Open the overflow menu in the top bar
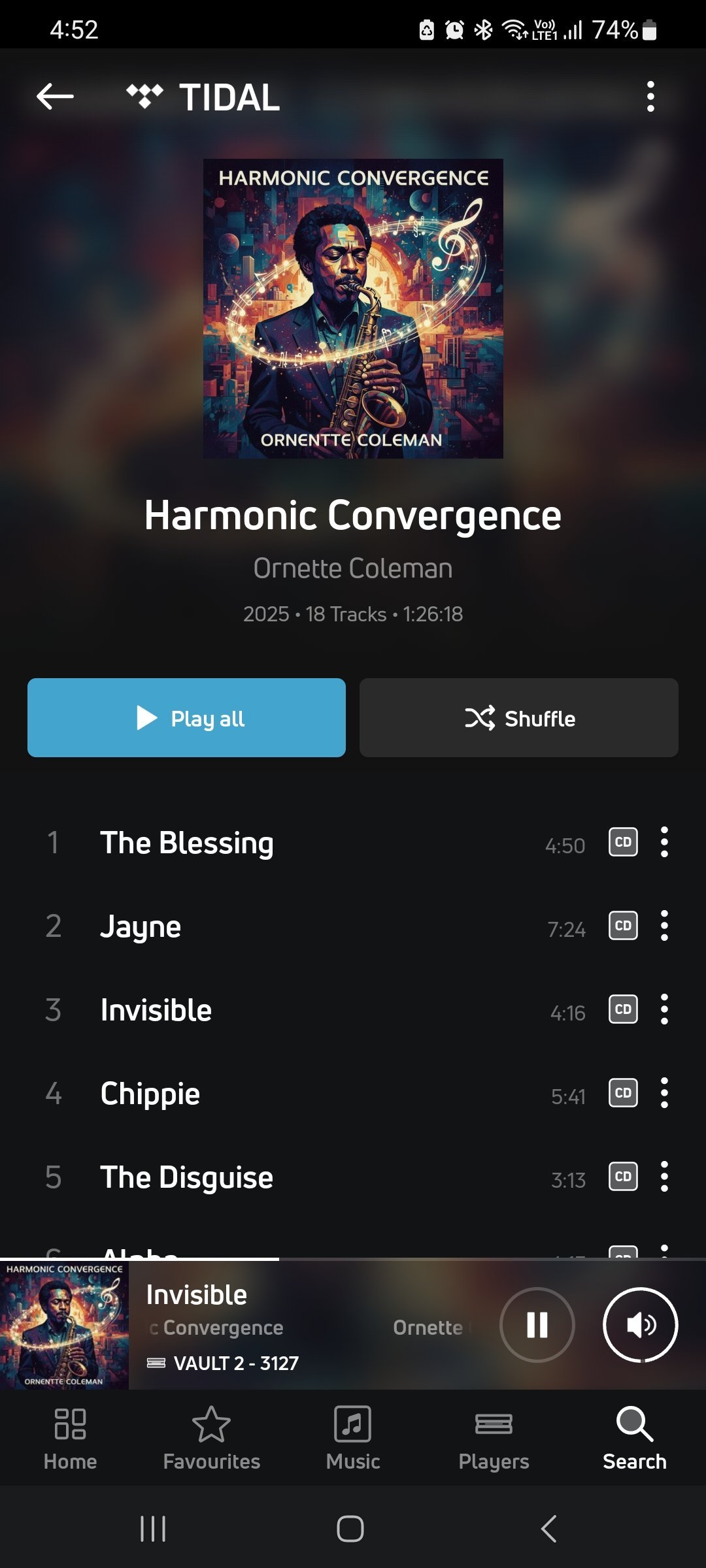706x1568 pixels. (650, 97)
